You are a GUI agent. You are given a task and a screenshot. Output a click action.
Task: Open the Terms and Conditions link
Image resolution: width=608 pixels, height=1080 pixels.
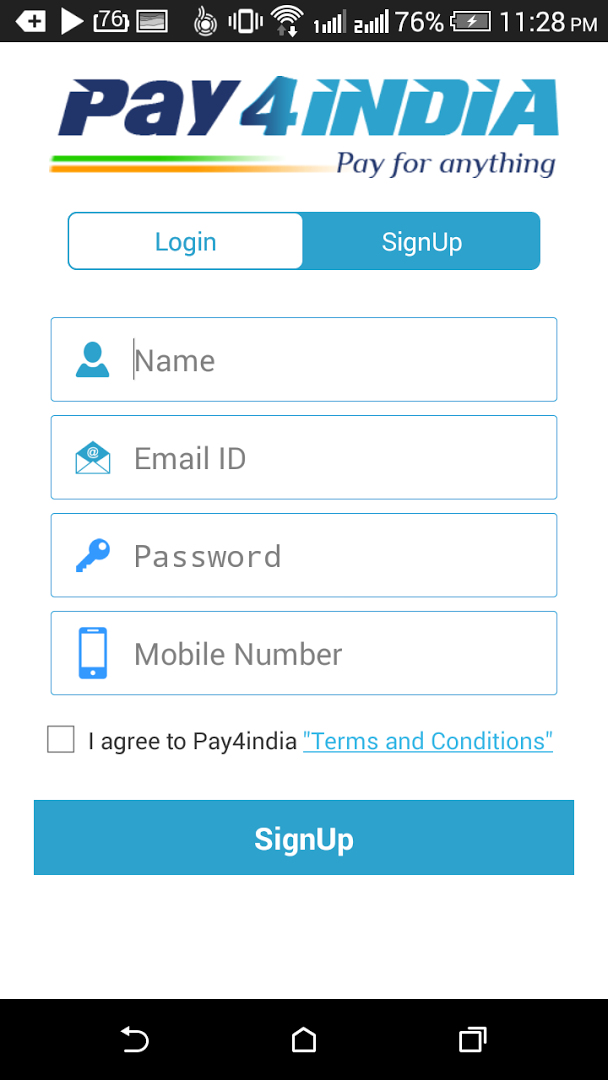pos(428,741)
